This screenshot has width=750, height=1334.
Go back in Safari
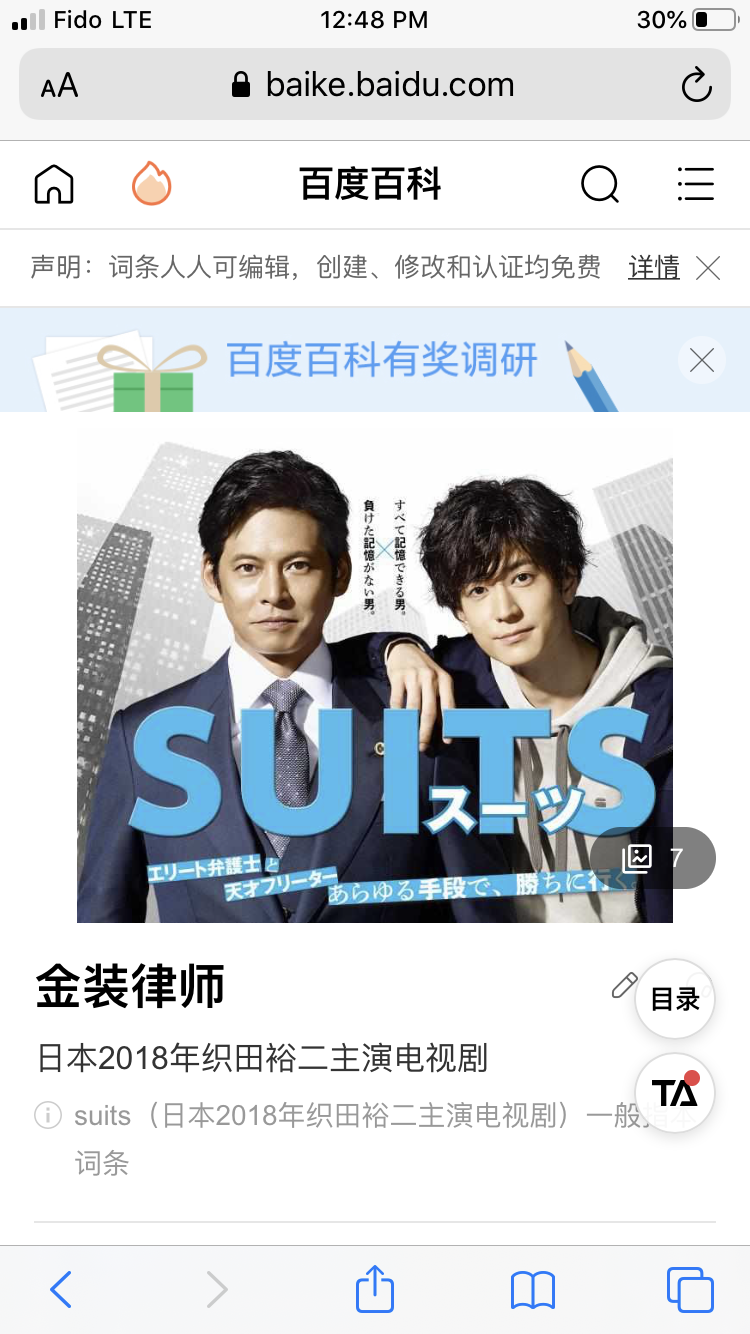pyautogui.click(x=61, y=1290)
